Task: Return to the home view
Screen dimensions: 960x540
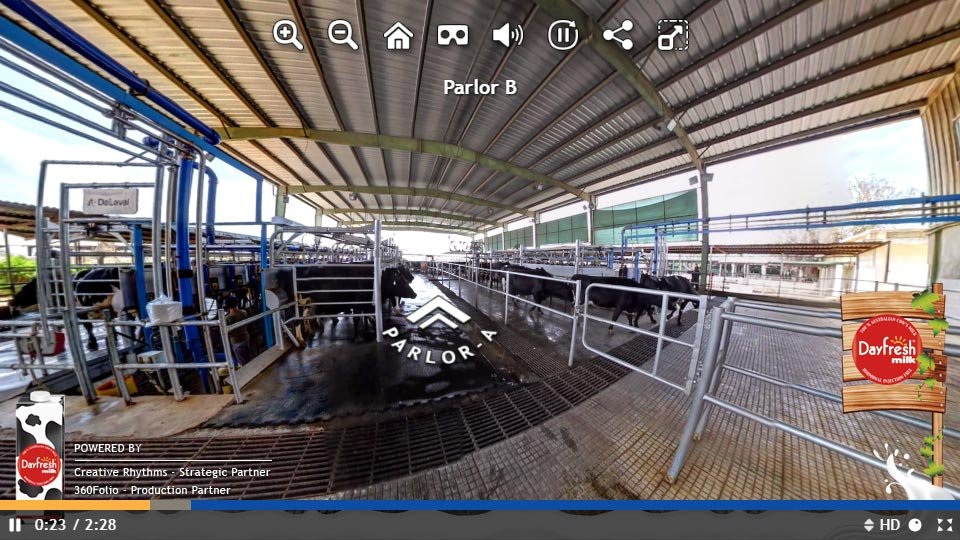Action: pyautogui.click(x=398, y=35)
